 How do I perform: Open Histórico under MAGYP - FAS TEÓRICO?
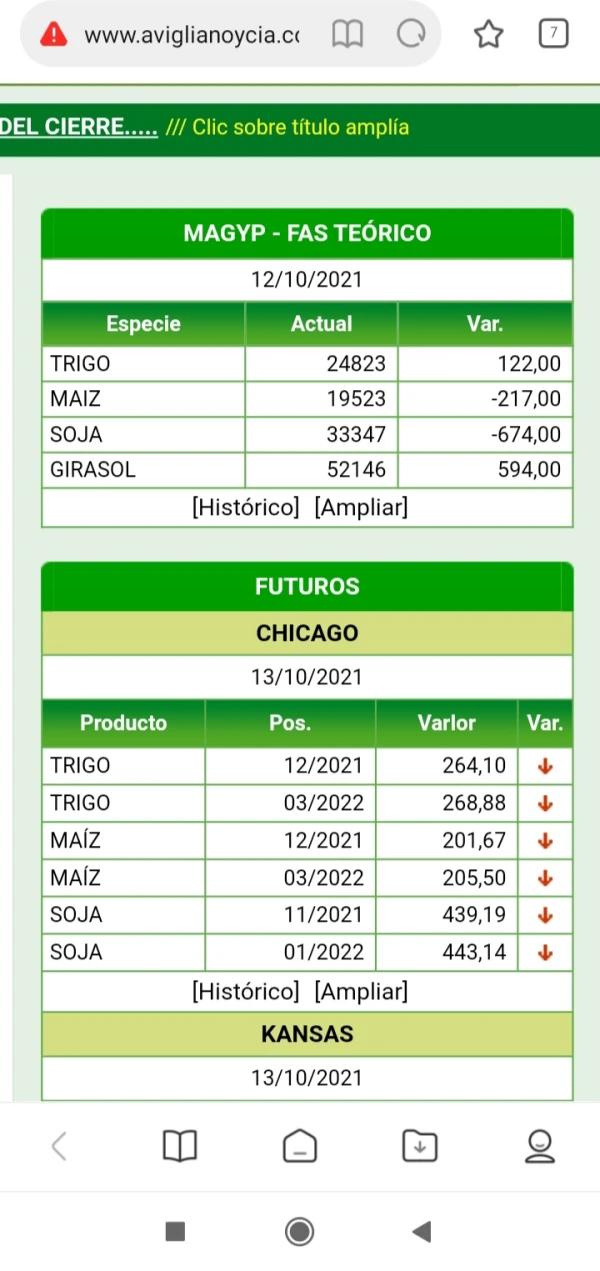pos(245,507)
